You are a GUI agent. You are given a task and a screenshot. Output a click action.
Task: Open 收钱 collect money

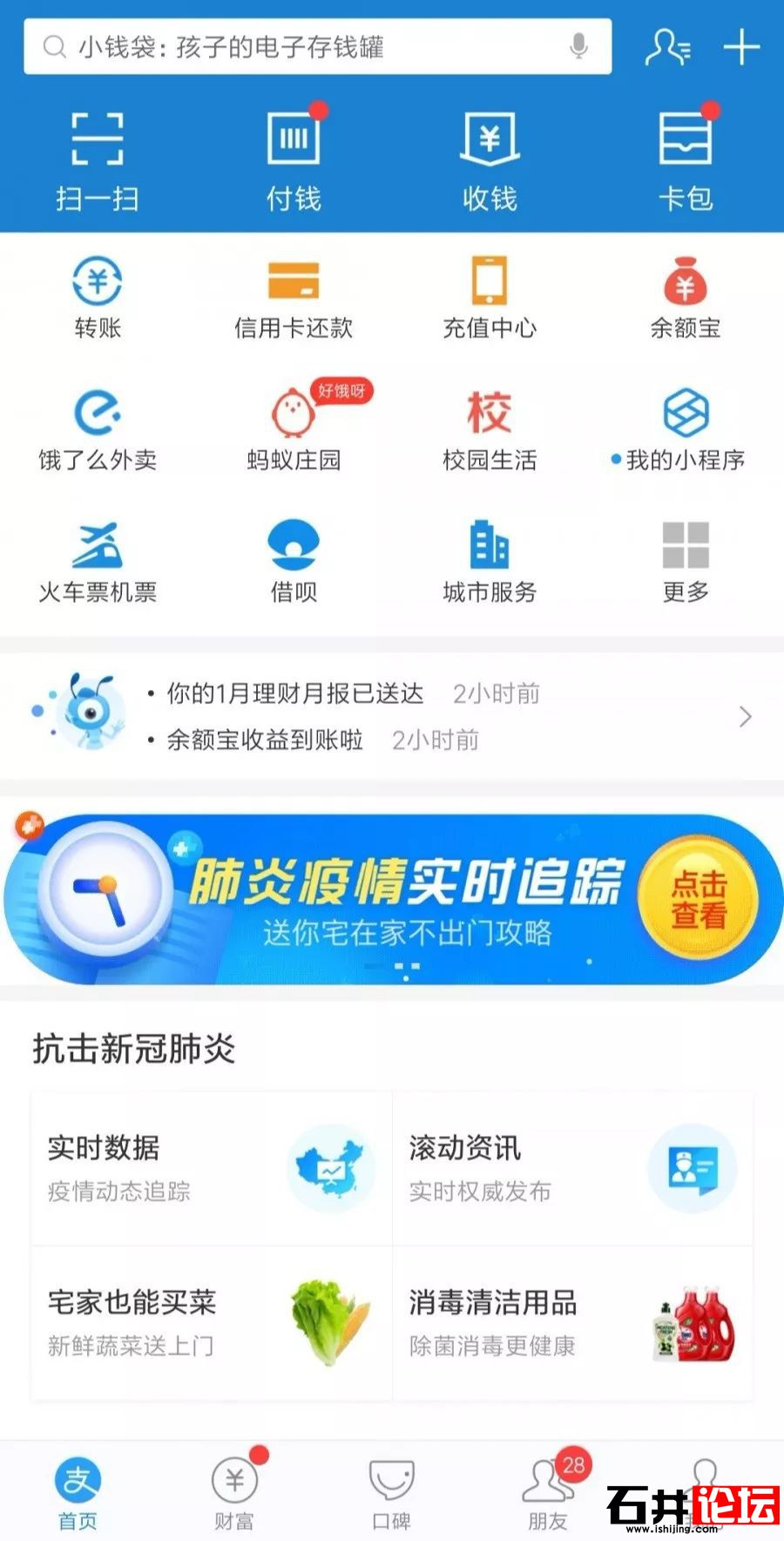pyautogui.click(x=490, y=159)
